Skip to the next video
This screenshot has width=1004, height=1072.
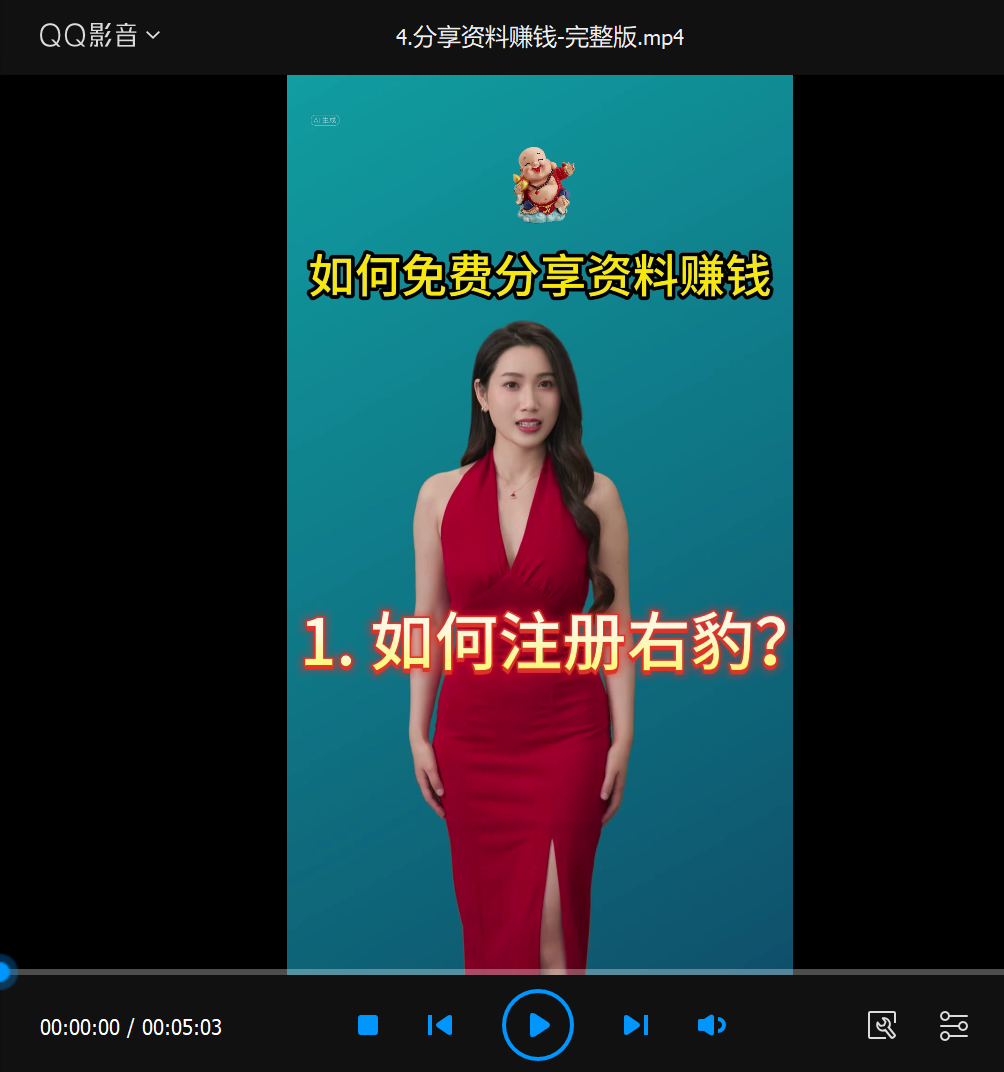click(x=636, y=1025)
